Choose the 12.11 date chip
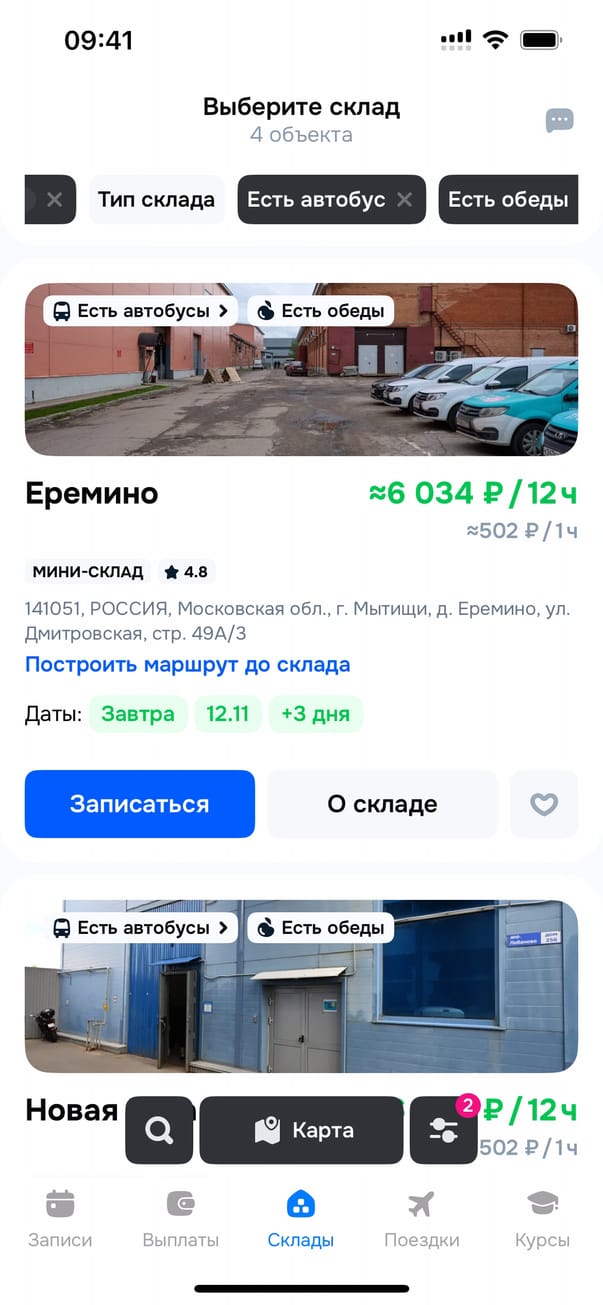The image size is (603, 1305). 228,714
